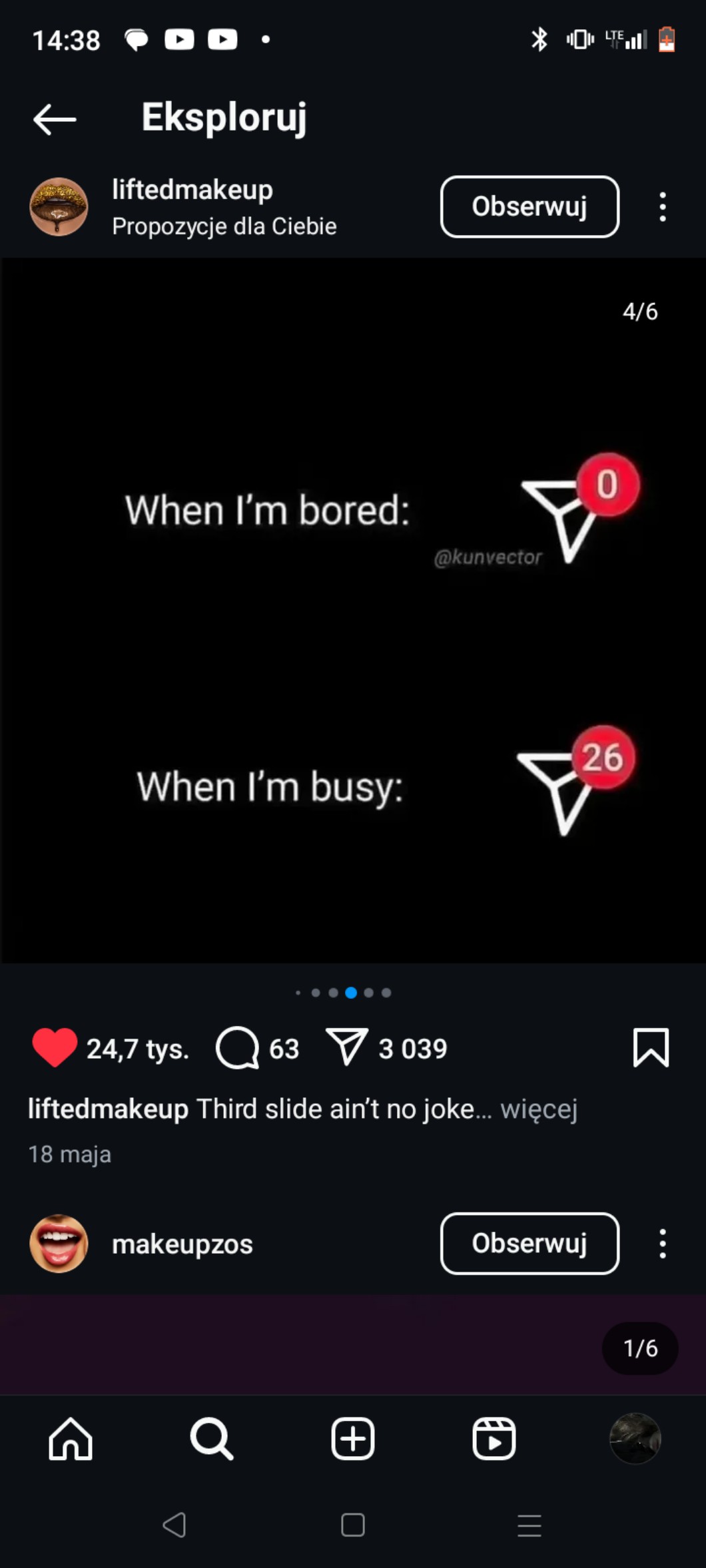Share liftedmakeup's post via the paper plane
The width and height of the screenshot is (706, 1568).
346,1048
